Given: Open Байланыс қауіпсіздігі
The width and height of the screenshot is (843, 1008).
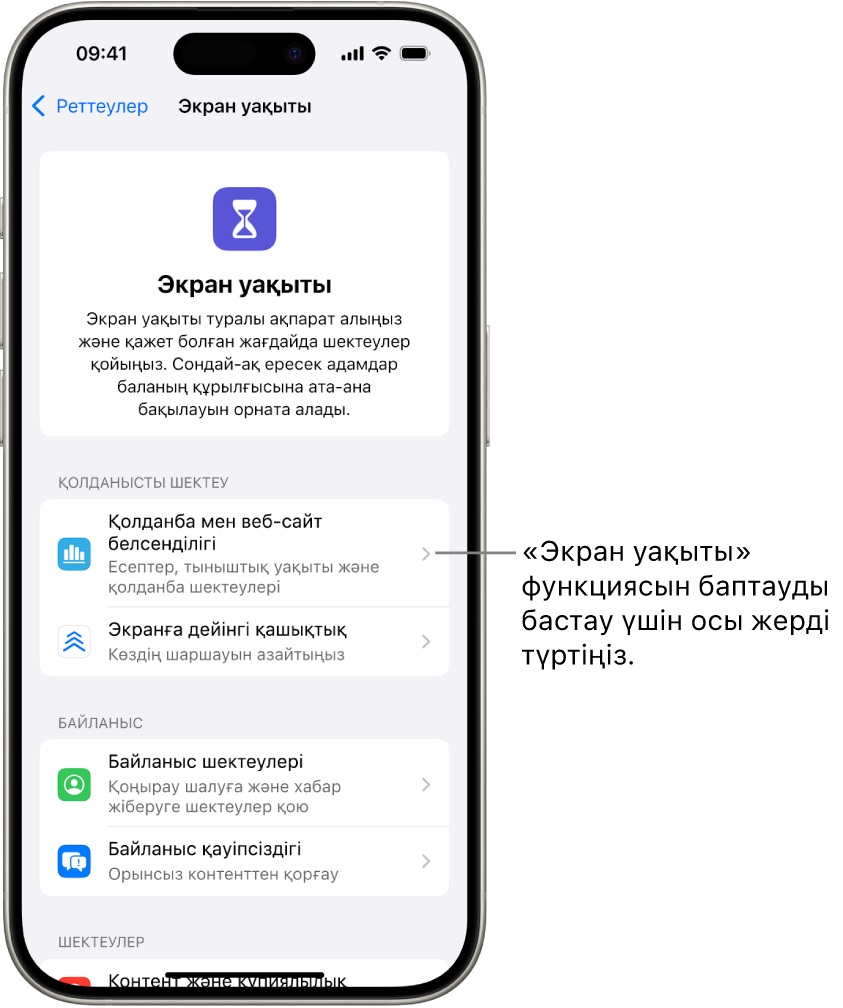Looking at the screenshot, I should 244,860.
